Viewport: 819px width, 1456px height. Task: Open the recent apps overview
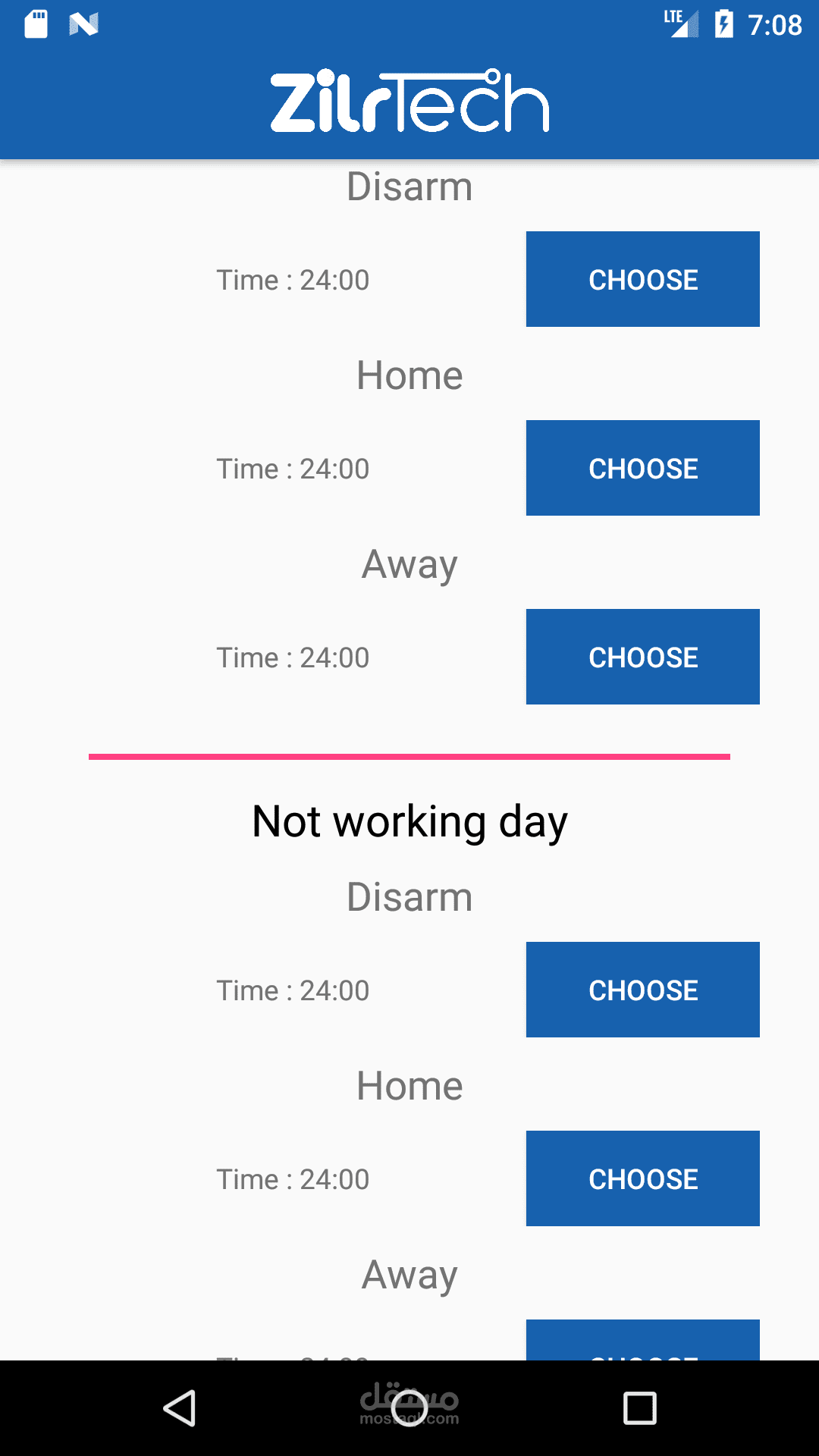coord(639,1408)
